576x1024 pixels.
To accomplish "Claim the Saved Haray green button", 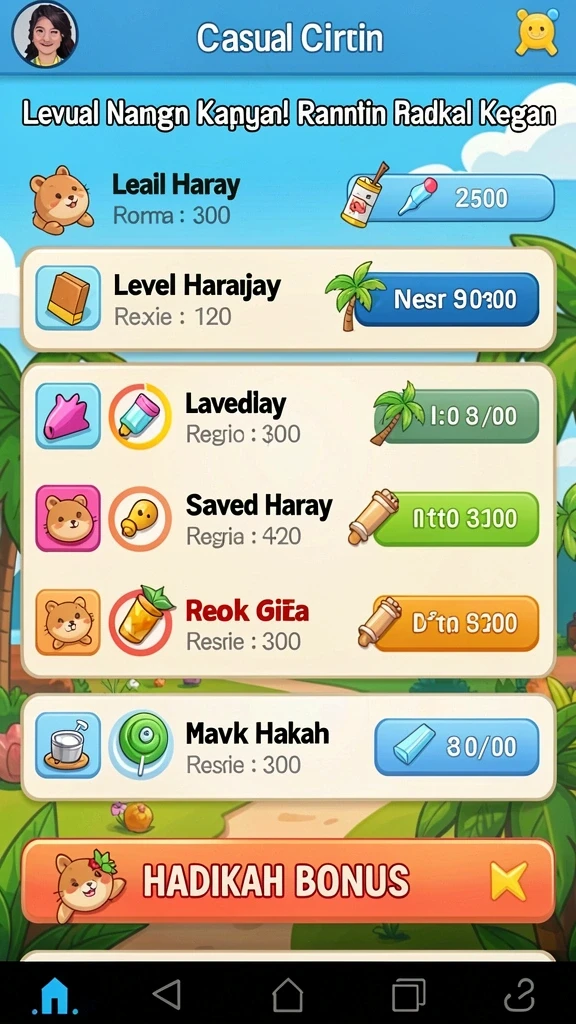I will click(x=457, y=519).
